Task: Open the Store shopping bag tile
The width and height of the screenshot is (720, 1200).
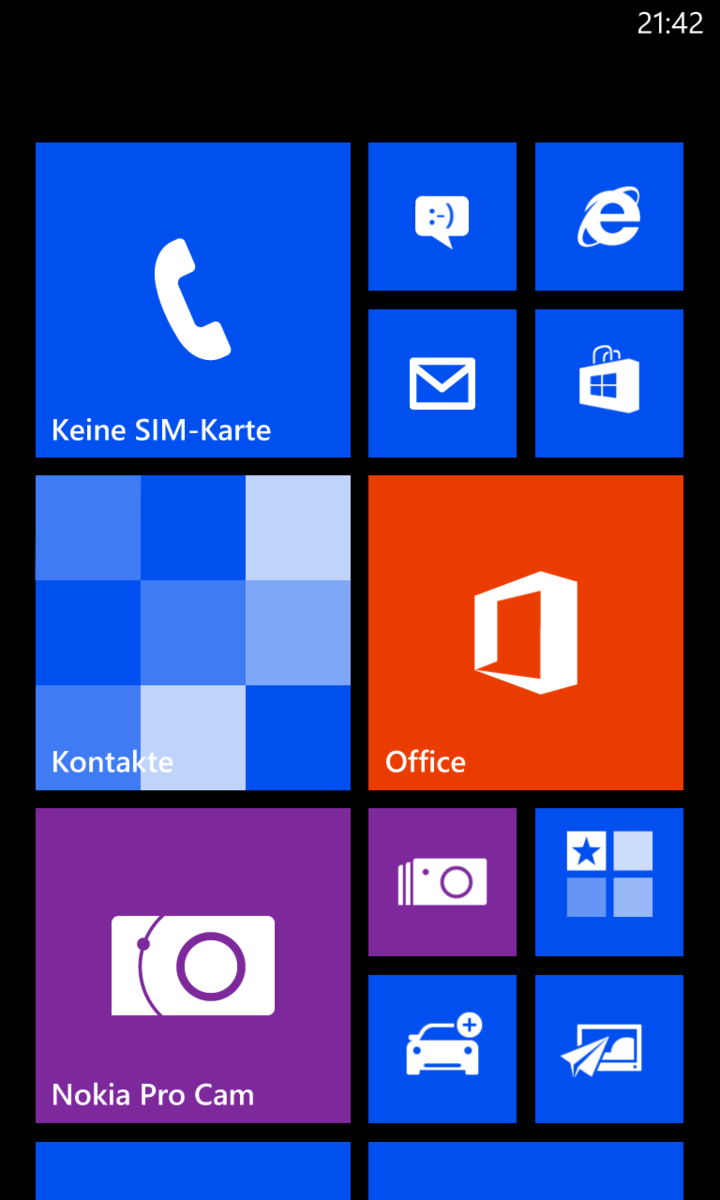Action: (609, 384)
